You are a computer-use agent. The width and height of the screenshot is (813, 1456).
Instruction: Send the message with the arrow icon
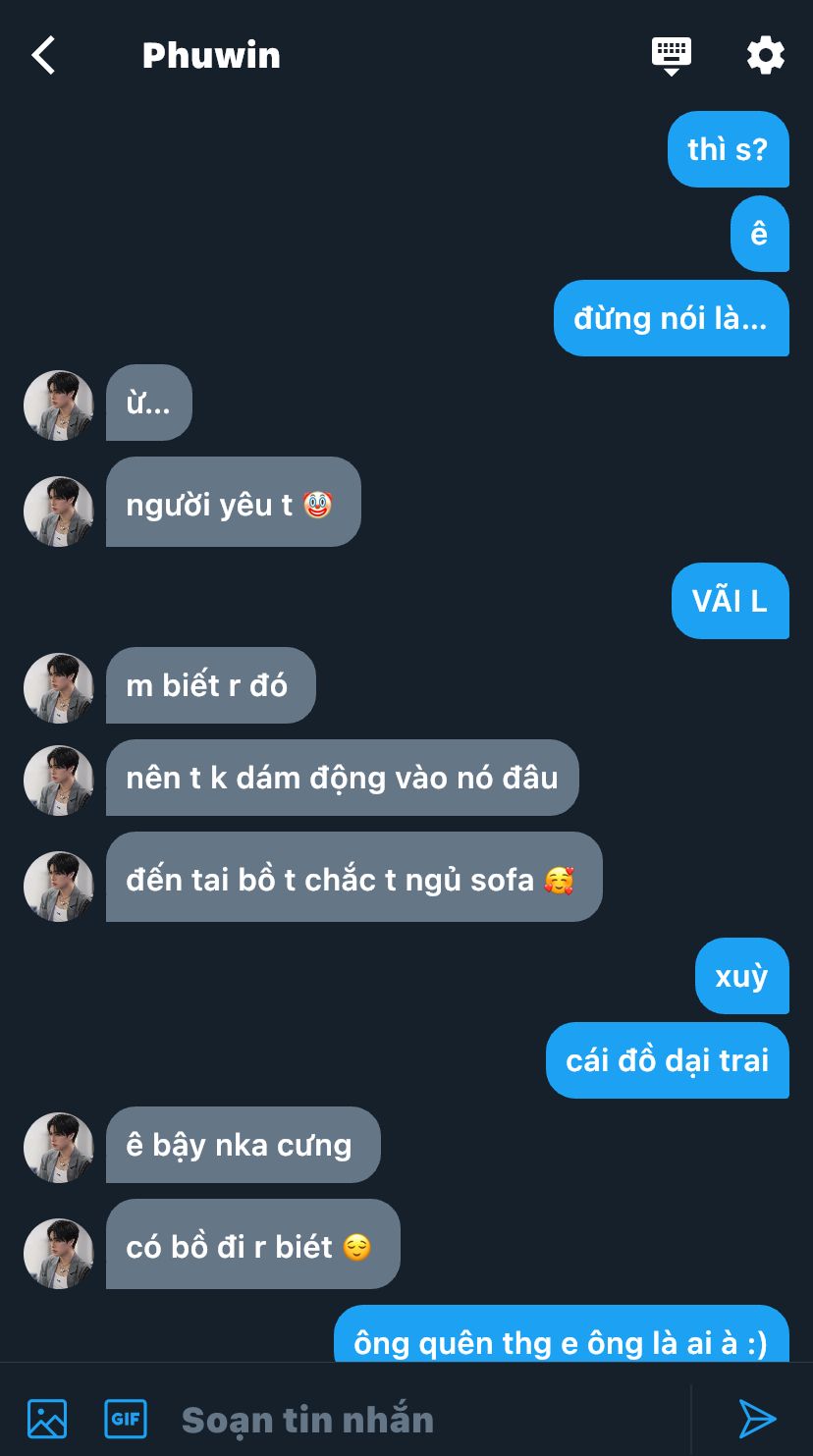(757, 1419)
